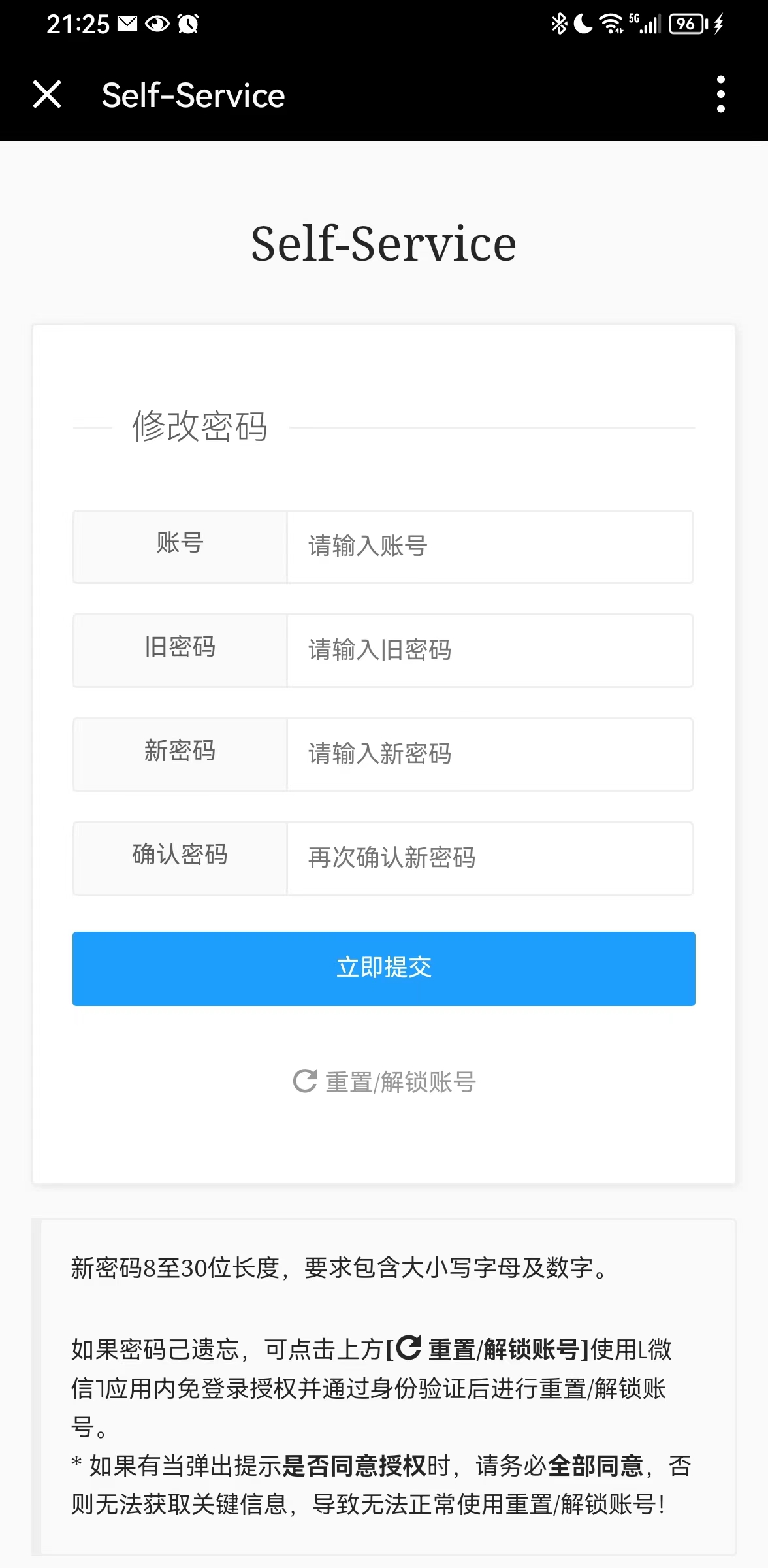This screenshot has height=1568, width=768.
Task: Focus the 请输入账号 account field
Action: pyautogui.click(x=489, y=546)
